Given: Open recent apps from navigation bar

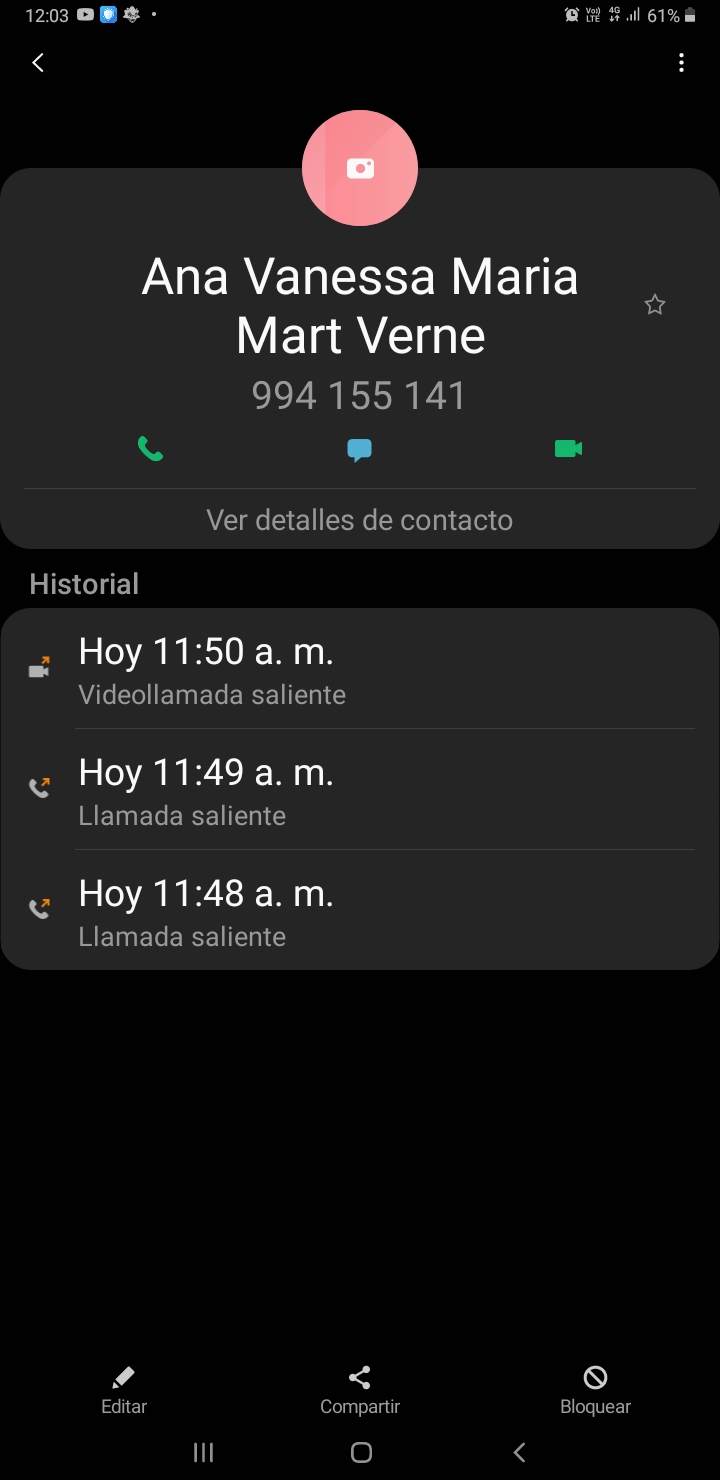Looking at the screenshot, I should click(x=203, y=1452).
